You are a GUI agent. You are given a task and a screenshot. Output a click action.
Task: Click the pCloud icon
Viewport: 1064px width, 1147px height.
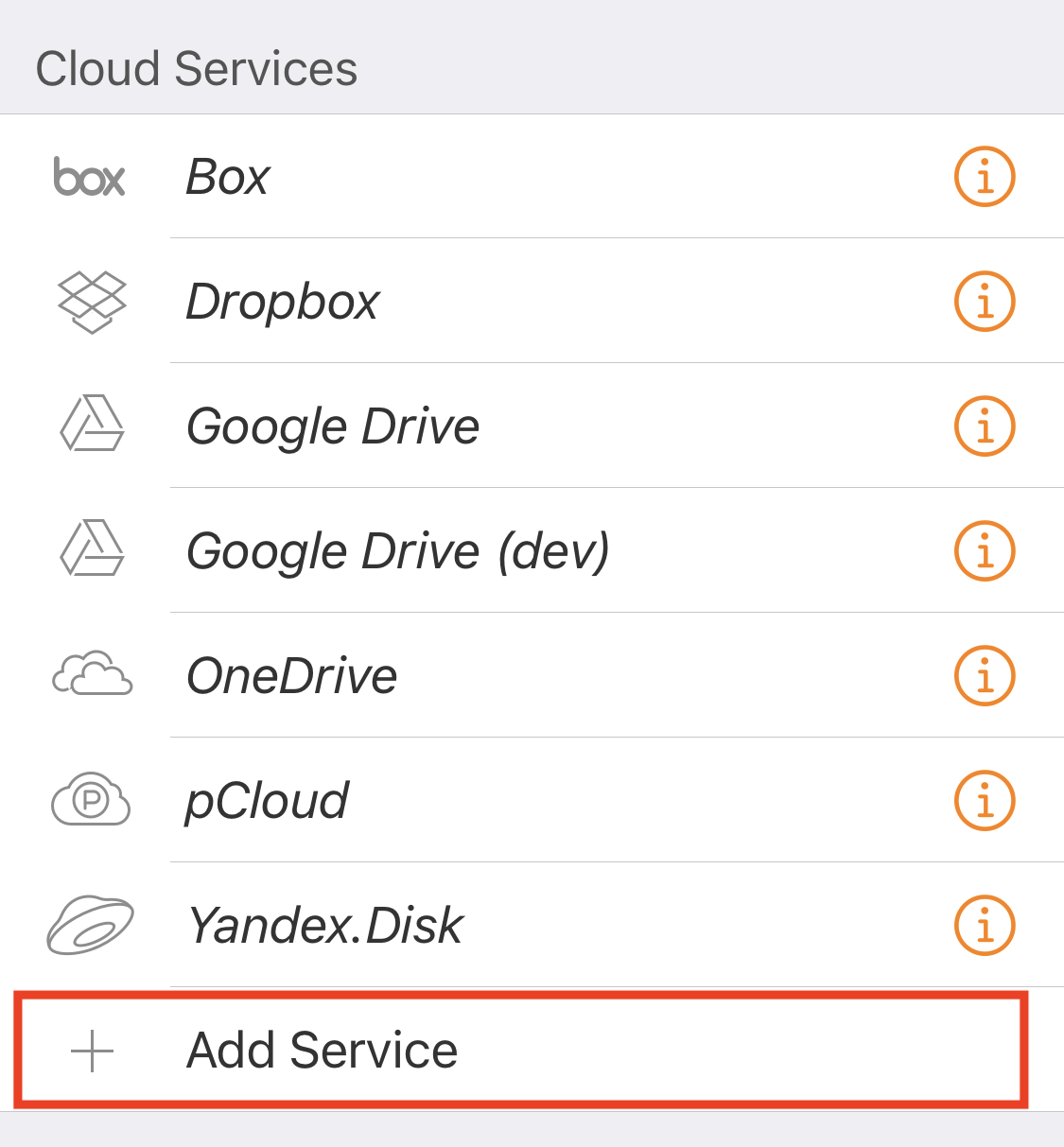90,800
